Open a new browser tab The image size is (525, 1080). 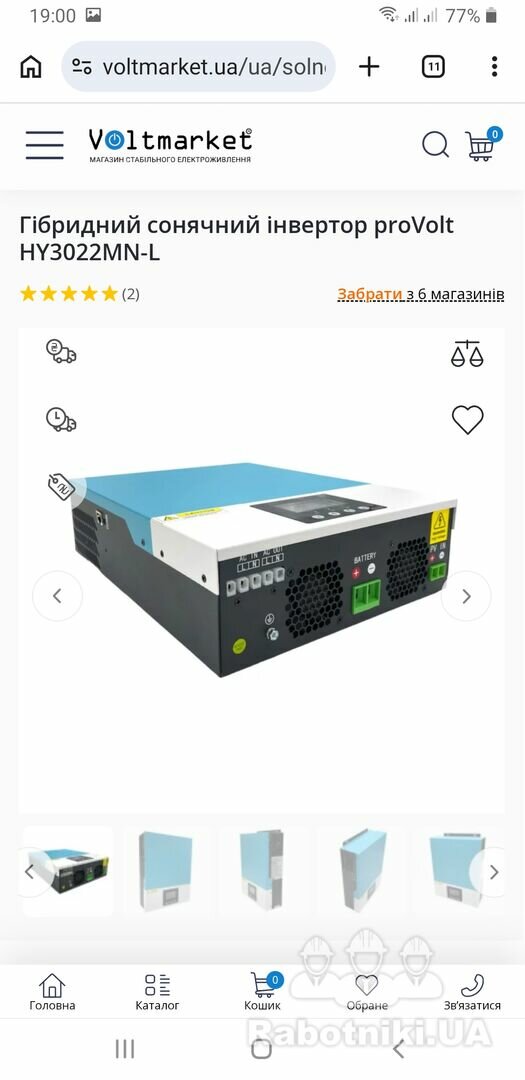tap(369, 67)
